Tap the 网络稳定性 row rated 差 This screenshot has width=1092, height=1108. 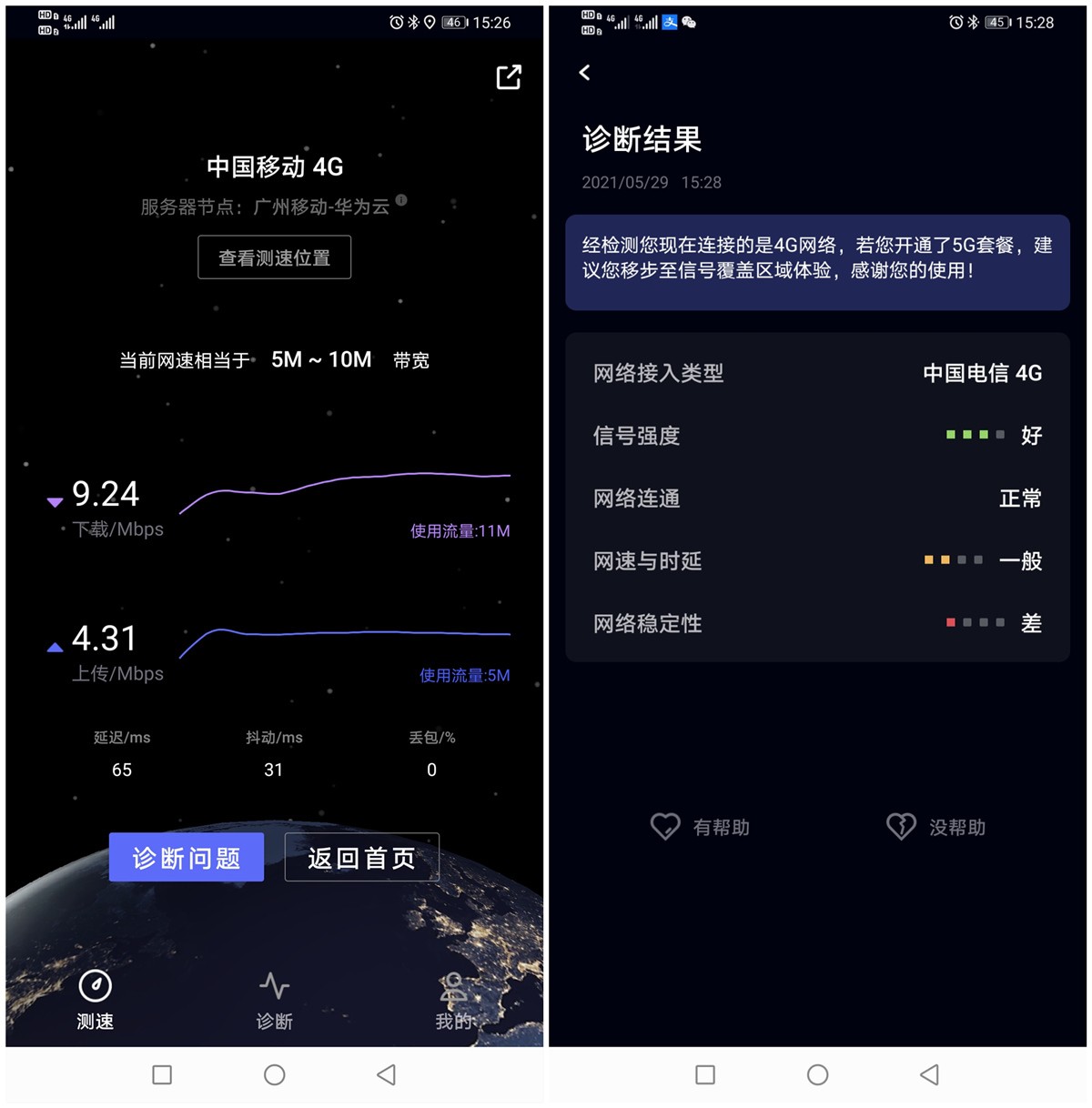point(816,623)
